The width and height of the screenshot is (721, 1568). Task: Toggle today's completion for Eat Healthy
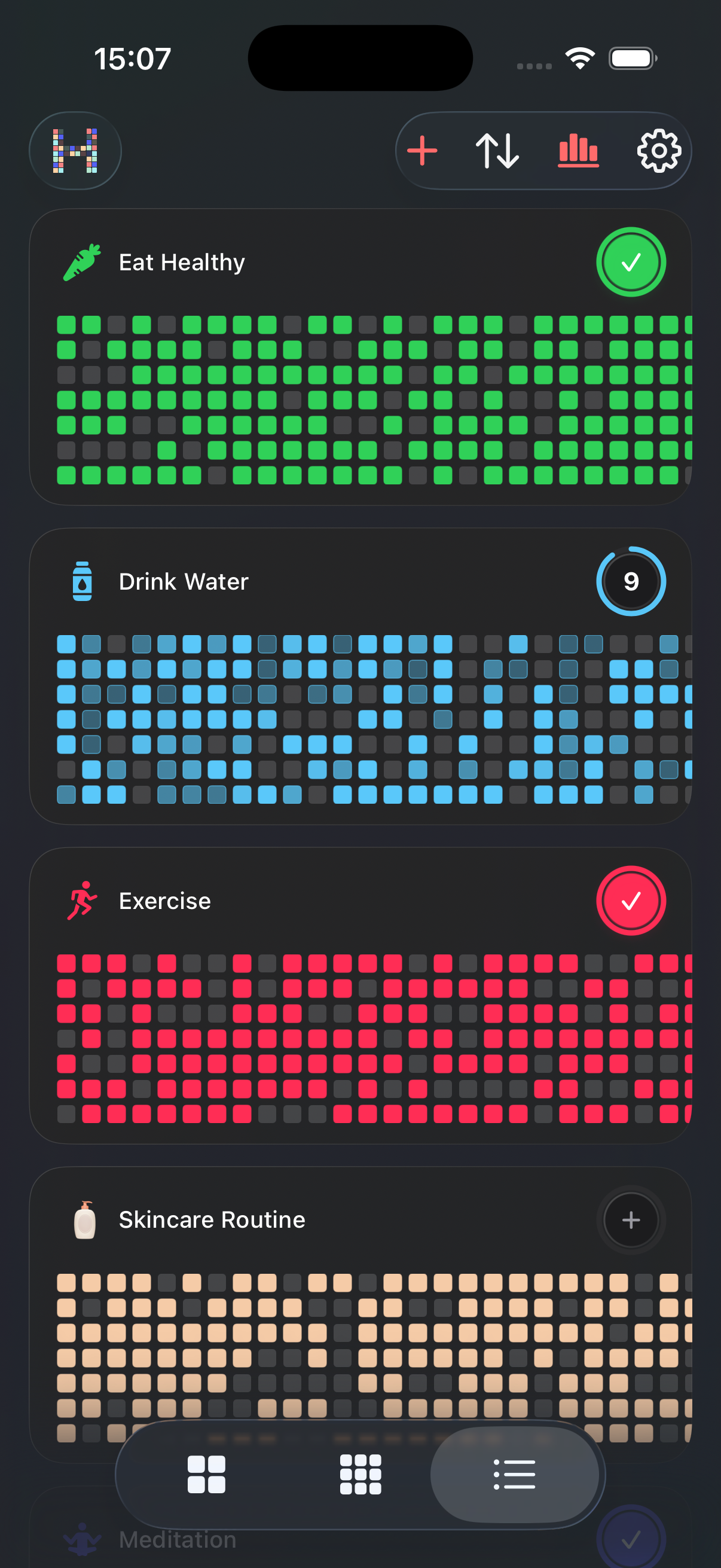(x=631, y=262)
